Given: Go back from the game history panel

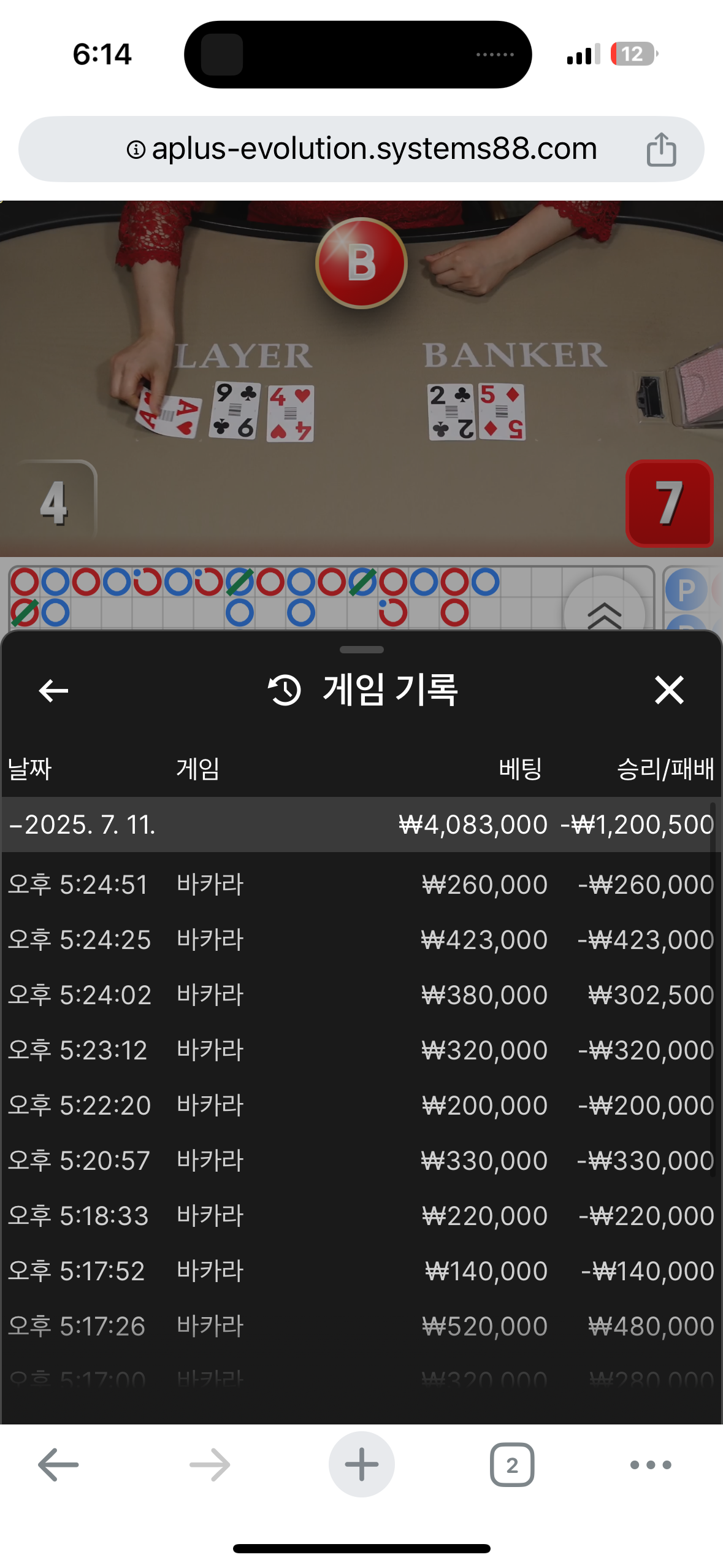Looking at the screenshot, I should pyautogui.click(x=53, y=691).
